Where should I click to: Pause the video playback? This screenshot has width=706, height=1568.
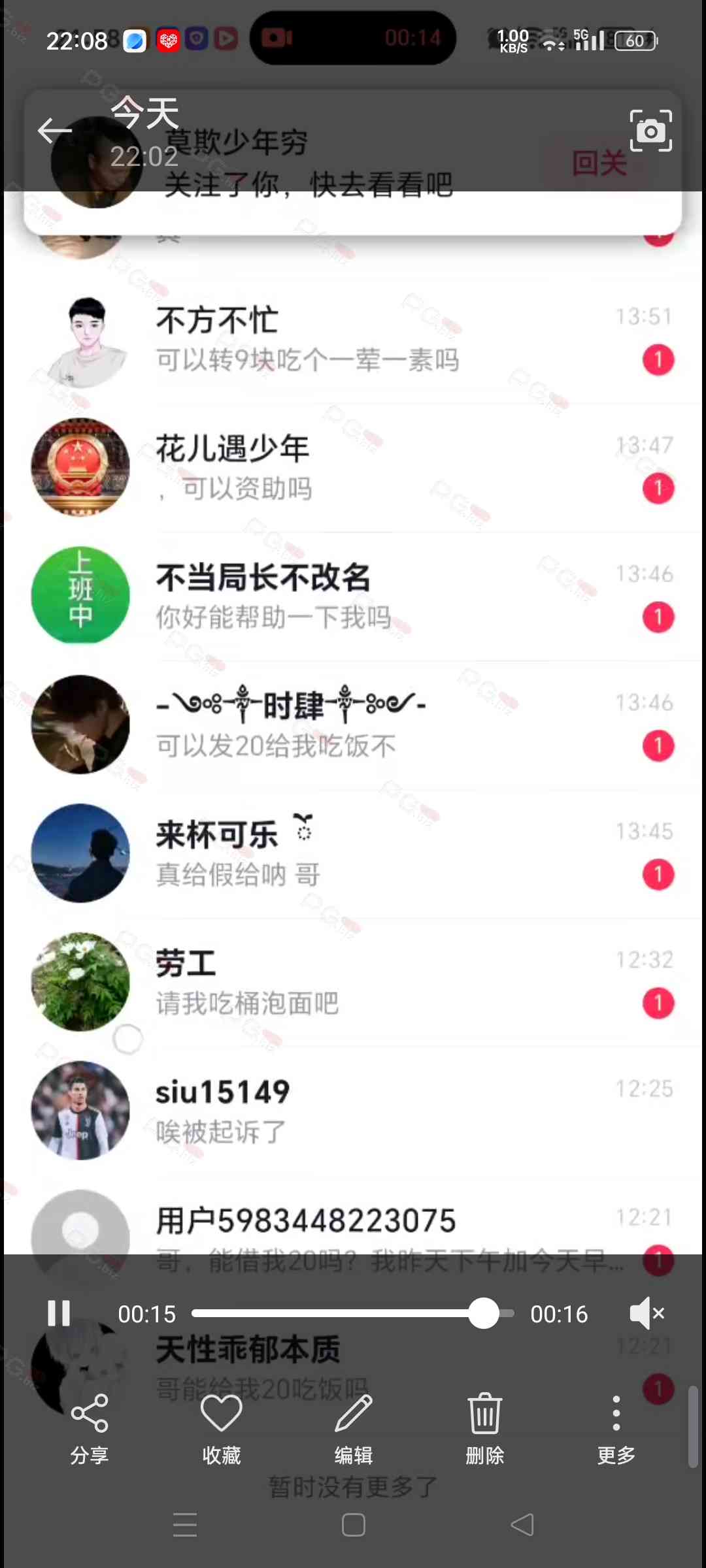(x=59, y=1313)
